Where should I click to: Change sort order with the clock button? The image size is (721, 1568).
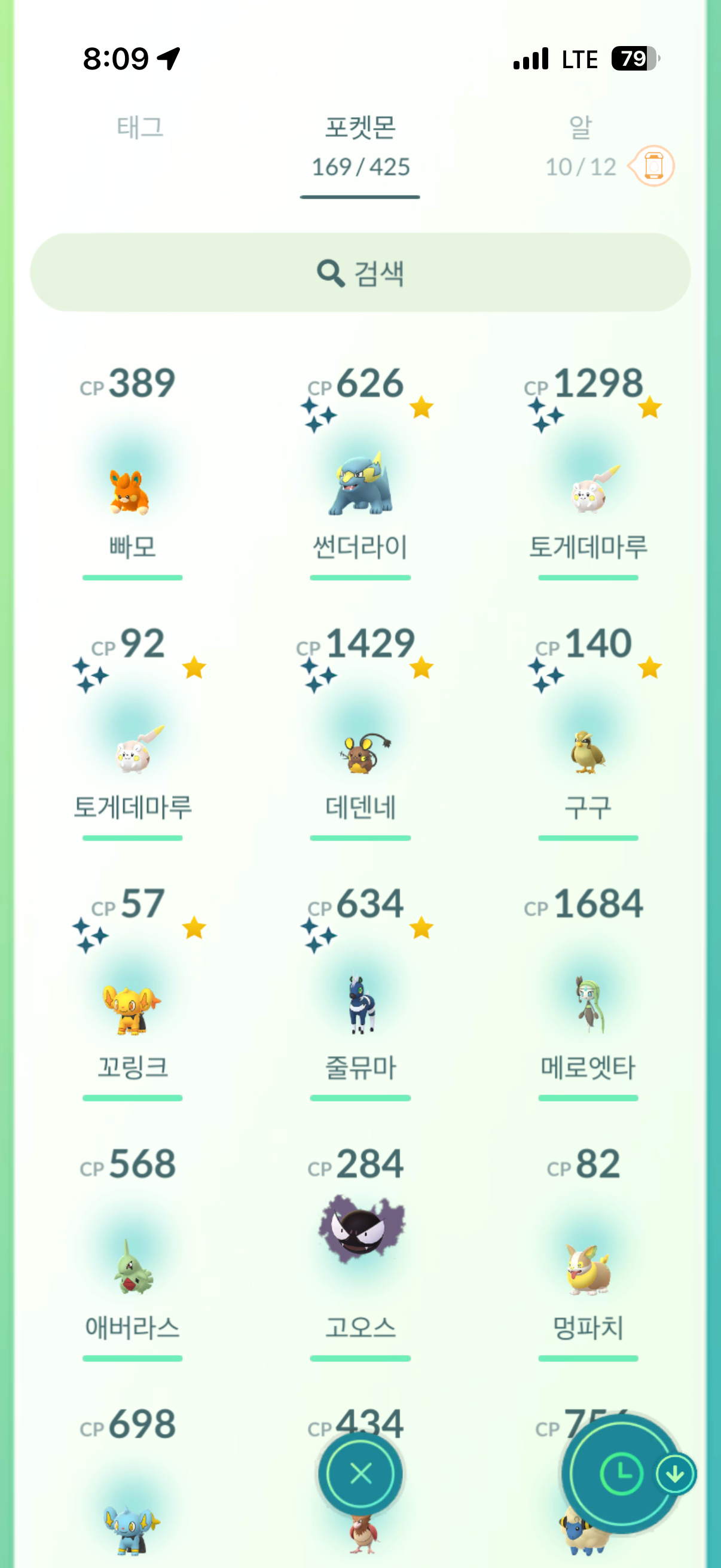621,1474
